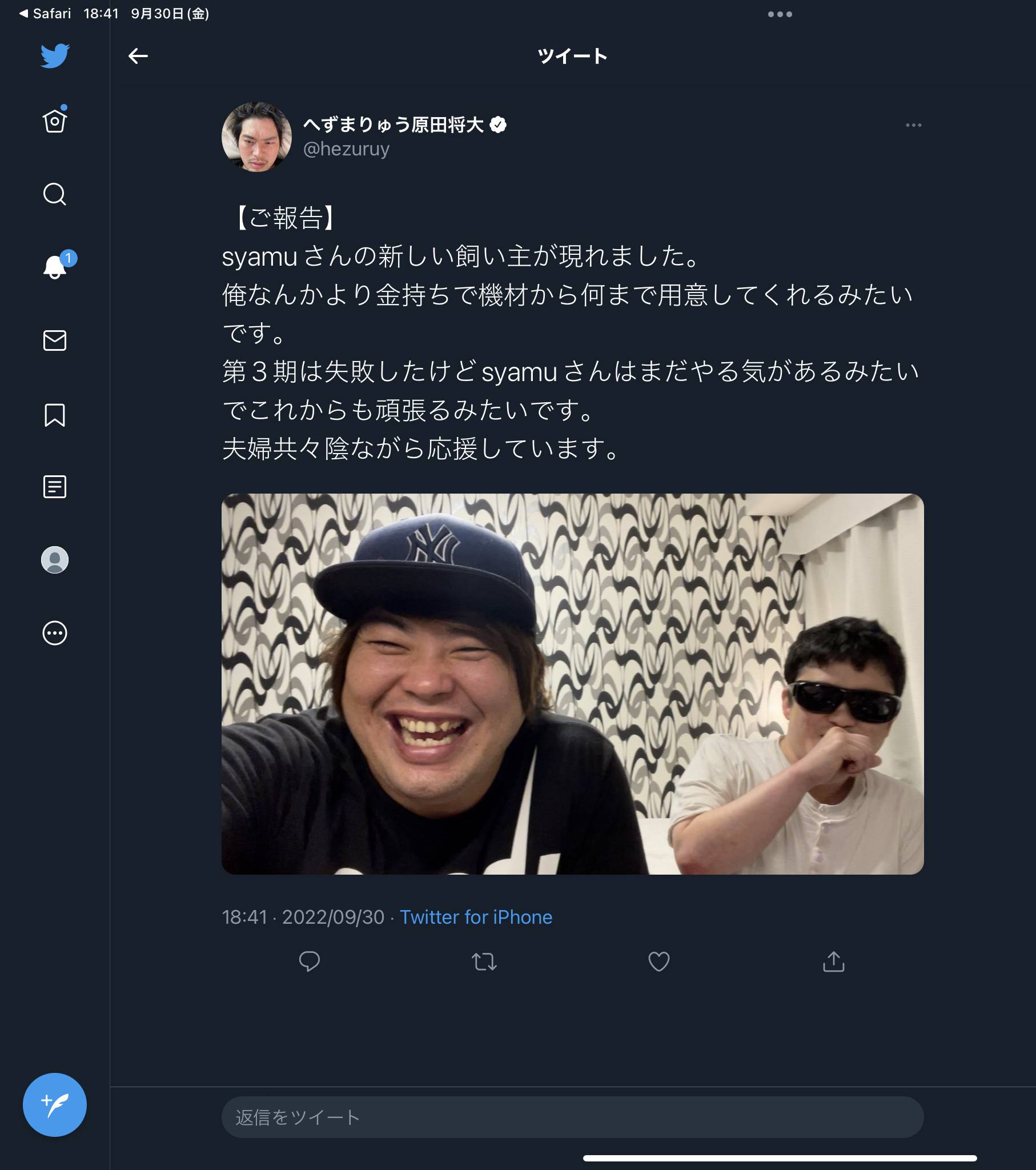The width and height of the screenshot is (1036, 1170).
Task: Tap the Twitter for iPhone link
Action: pyautogui.click(x=476, y=917)
